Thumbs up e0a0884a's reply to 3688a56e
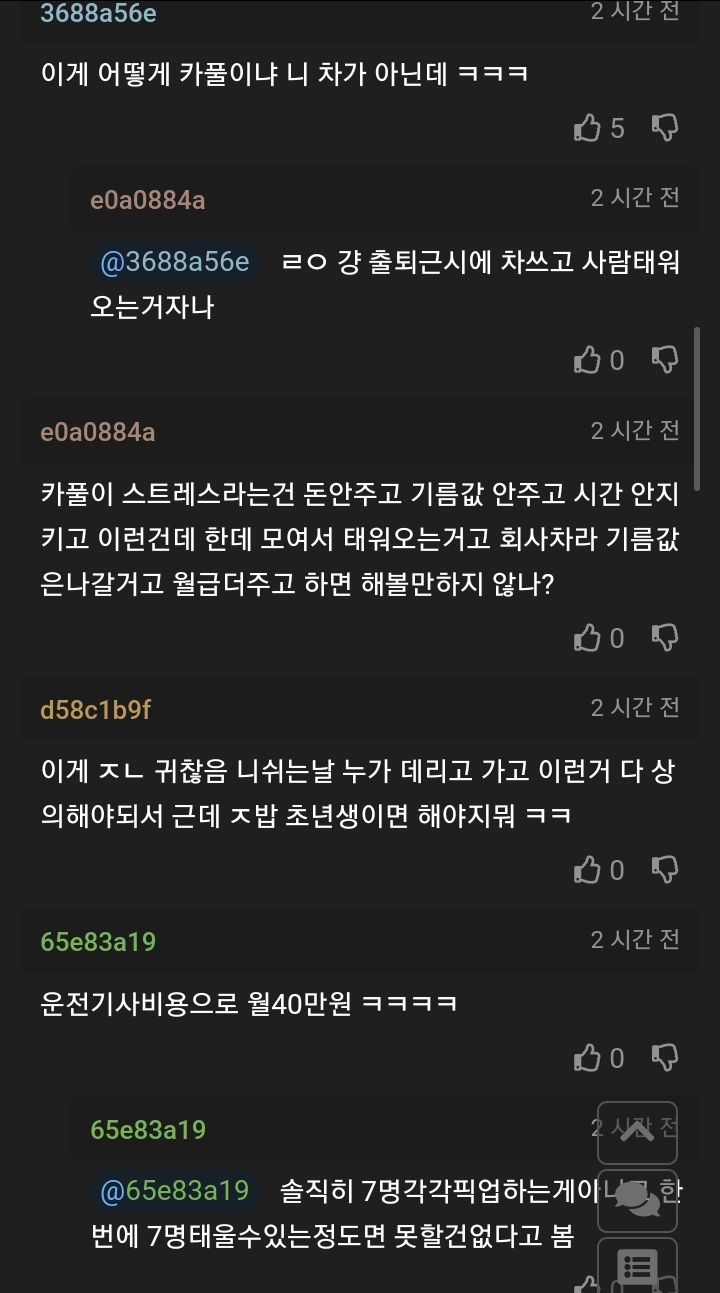The width and height of the screenshot is (720, 1293). pyautogui.click(x=586, y=359)
